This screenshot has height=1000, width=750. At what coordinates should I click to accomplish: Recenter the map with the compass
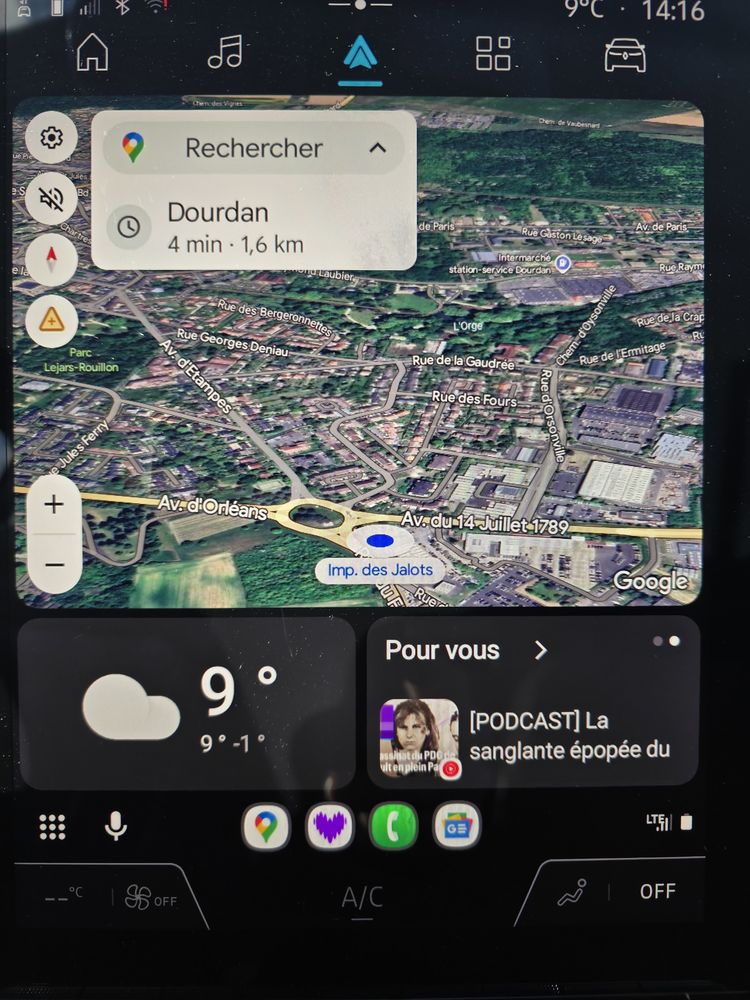52,258
